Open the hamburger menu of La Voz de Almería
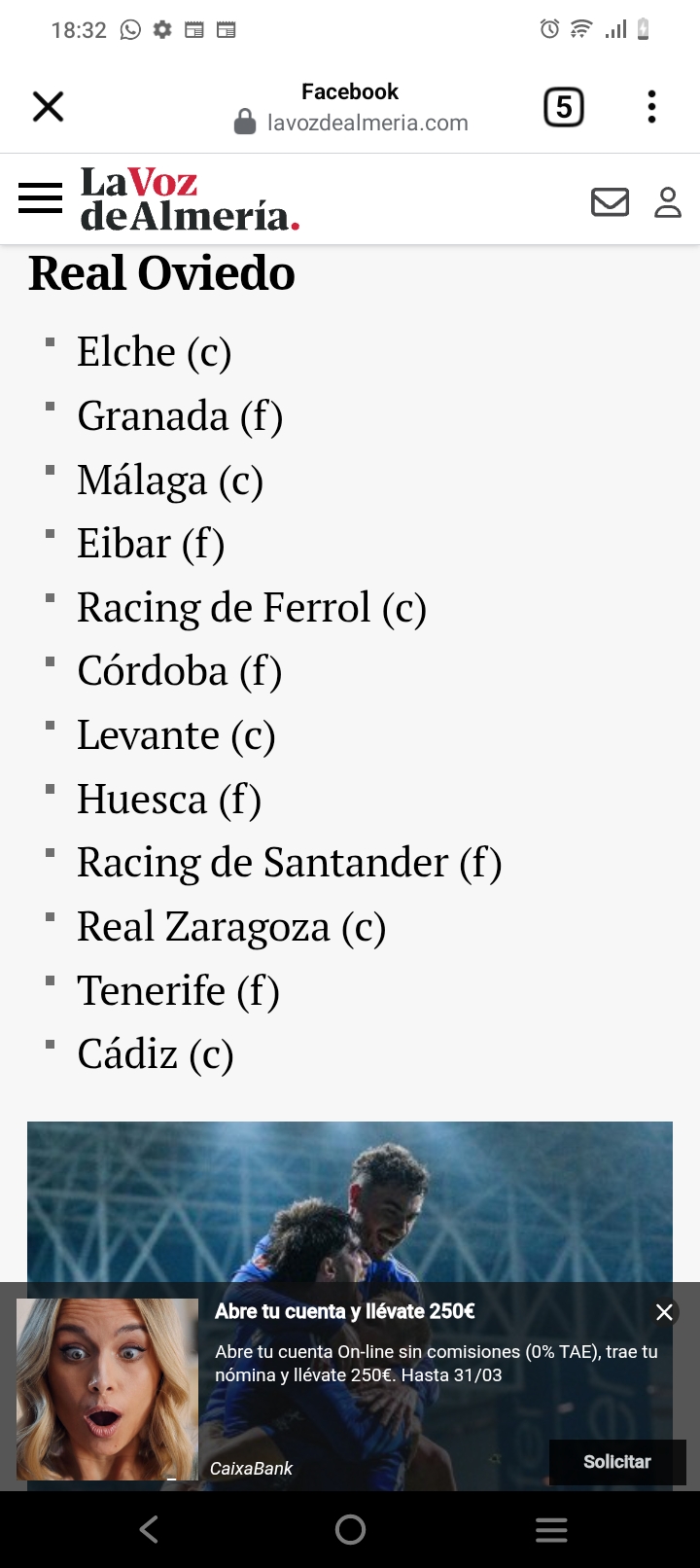The height and width of the screenshot is (1568, 700). click(41, 198)
